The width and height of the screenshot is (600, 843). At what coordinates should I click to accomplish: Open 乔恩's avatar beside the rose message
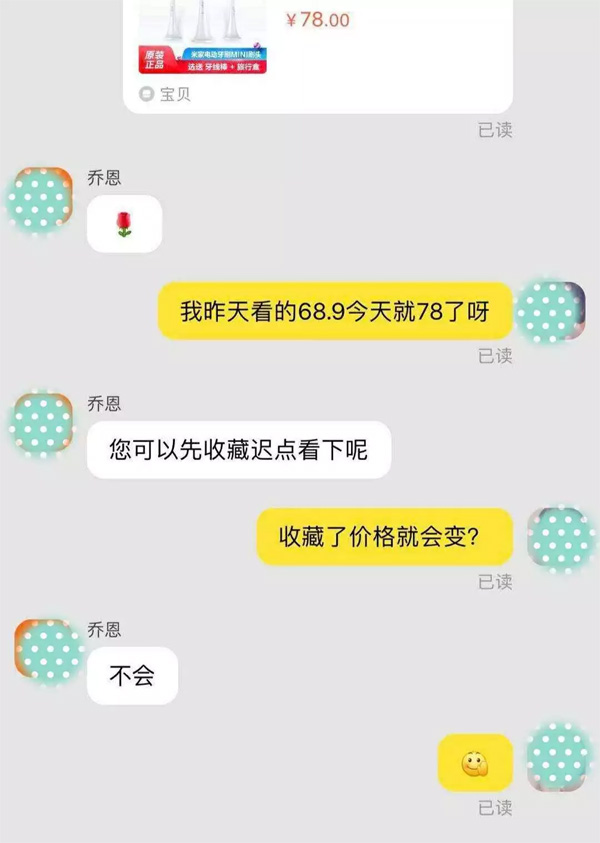(x=40, y=201)
